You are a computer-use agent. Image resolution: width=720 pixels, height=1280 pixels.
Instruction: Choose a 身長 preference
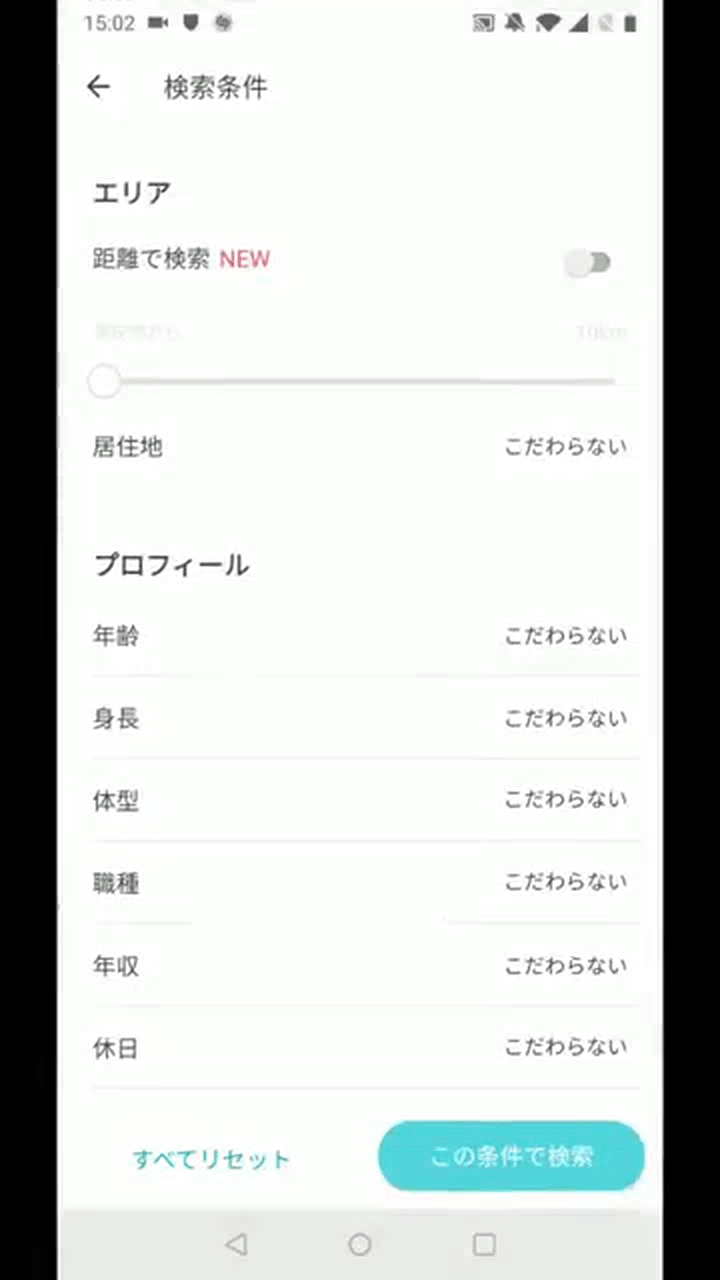tap(360, 718)
